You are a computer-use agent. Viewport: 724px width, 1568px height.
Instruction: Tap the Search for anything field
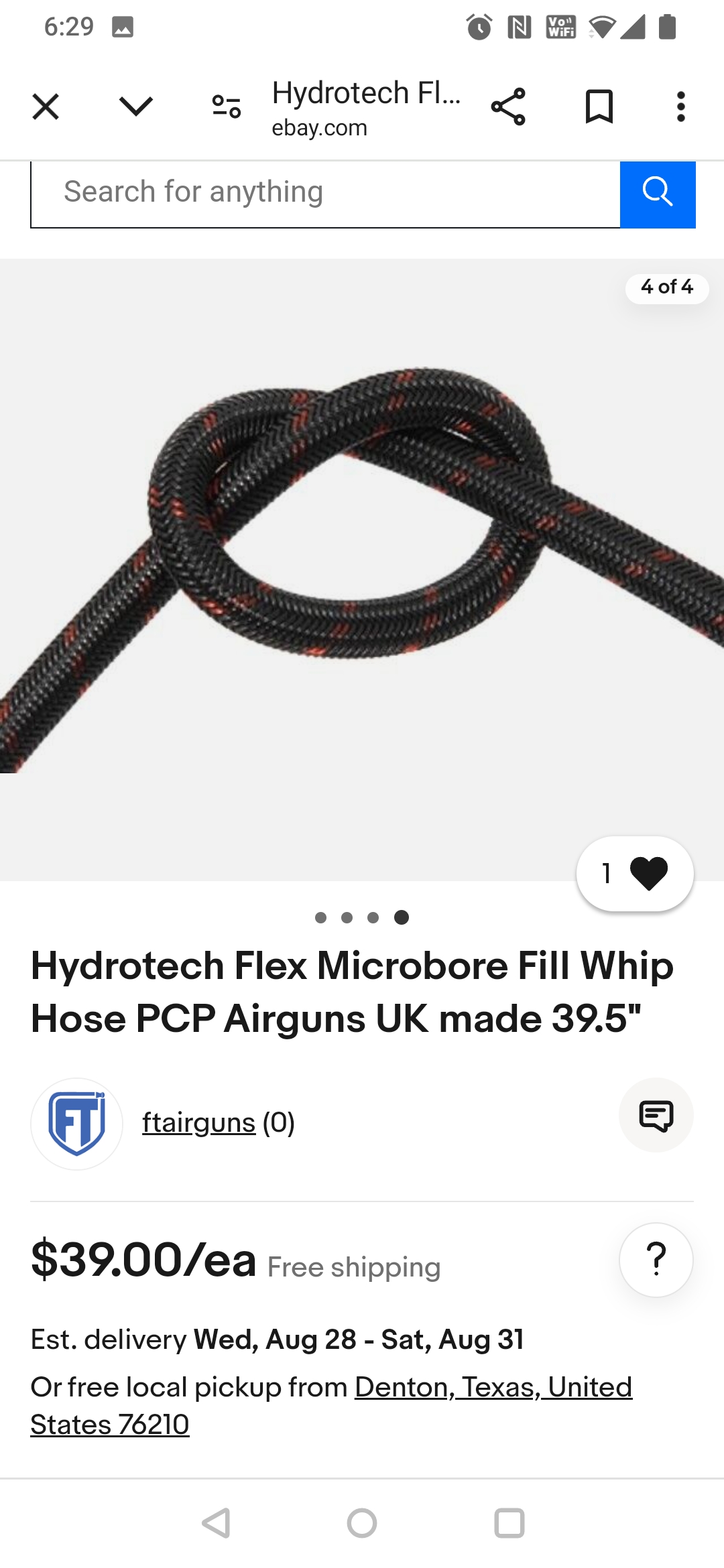(325, 194)
